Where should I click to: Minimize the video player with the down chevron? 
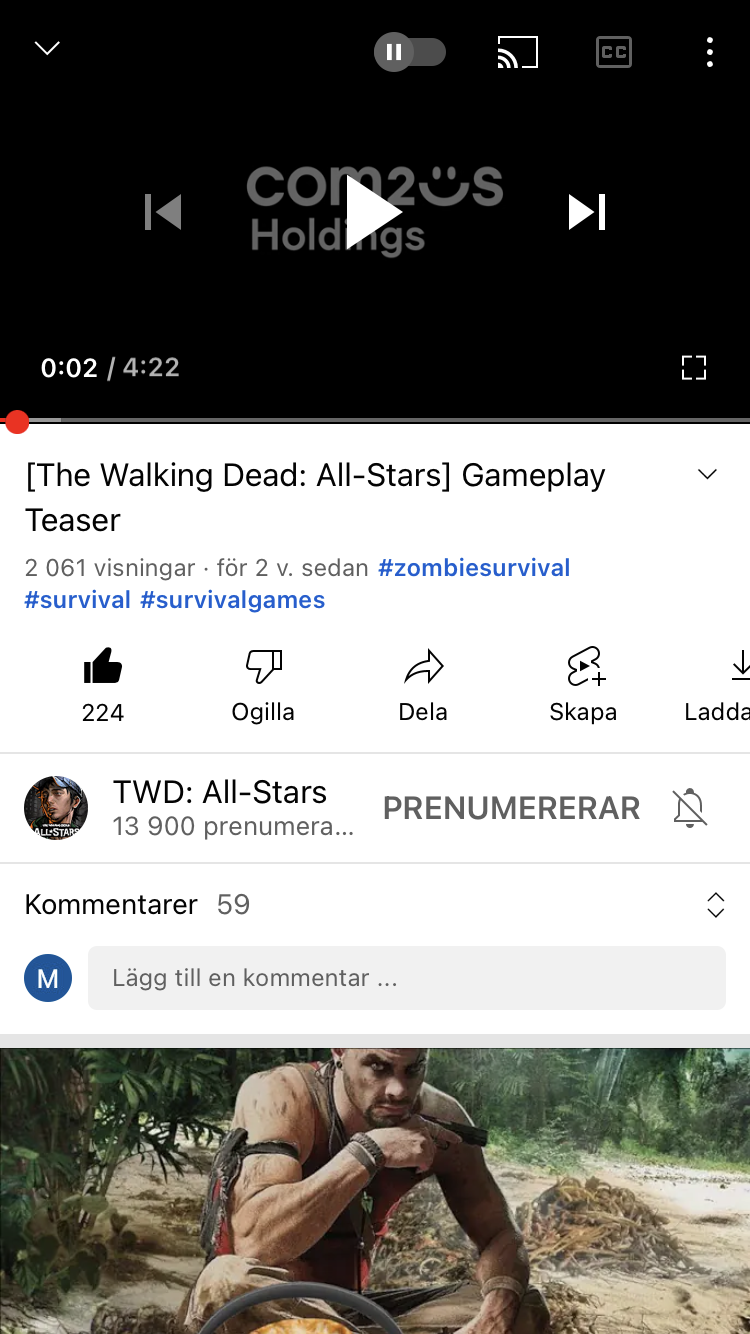pos(47,49)
